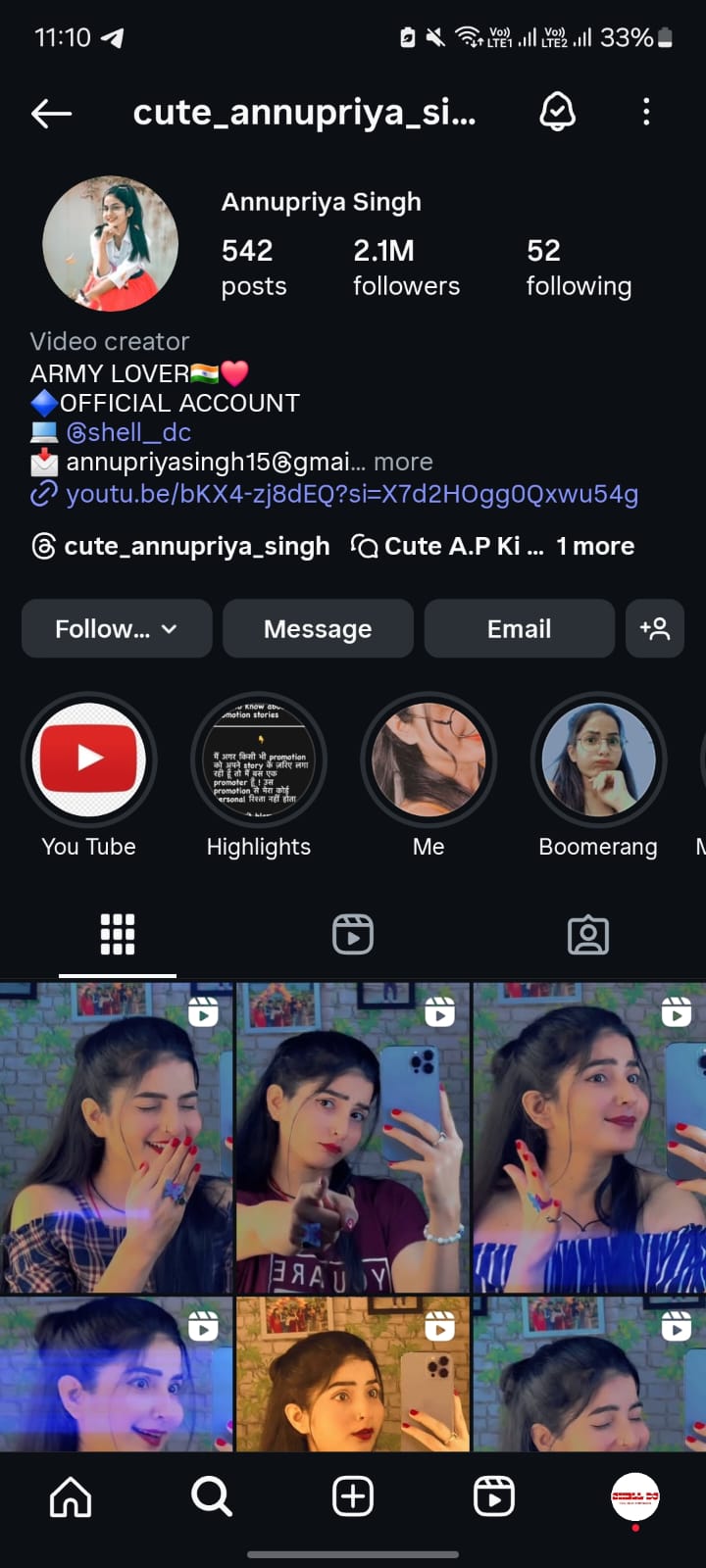Image resolution: width=706 pixels, height=1568 pixels.
Task: Expand the bio with more
Action: tap(403, 462)
